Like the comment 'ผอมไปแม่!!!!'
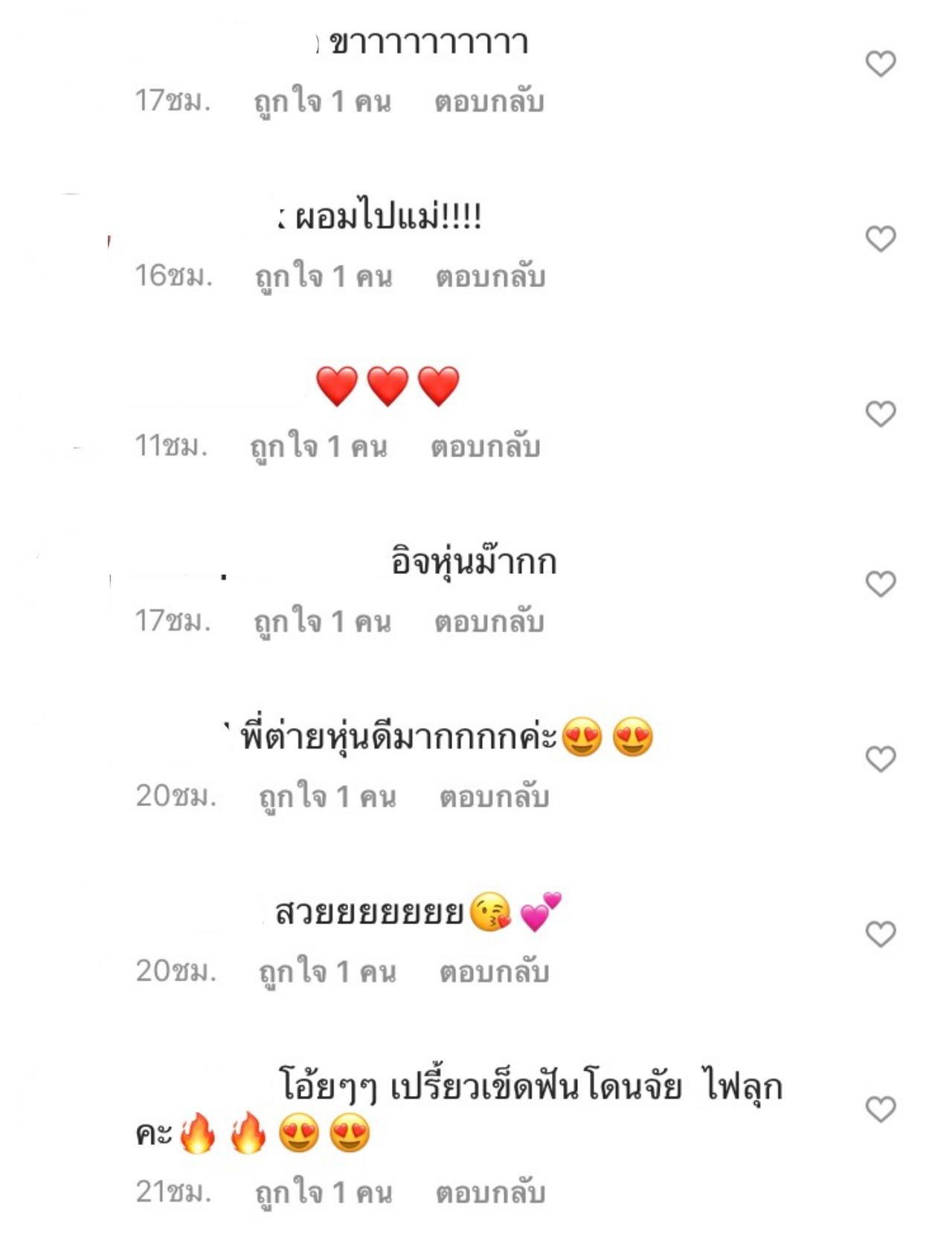Image resolution: width=952 pixels, height=1241 pixels. click(880, 239)
